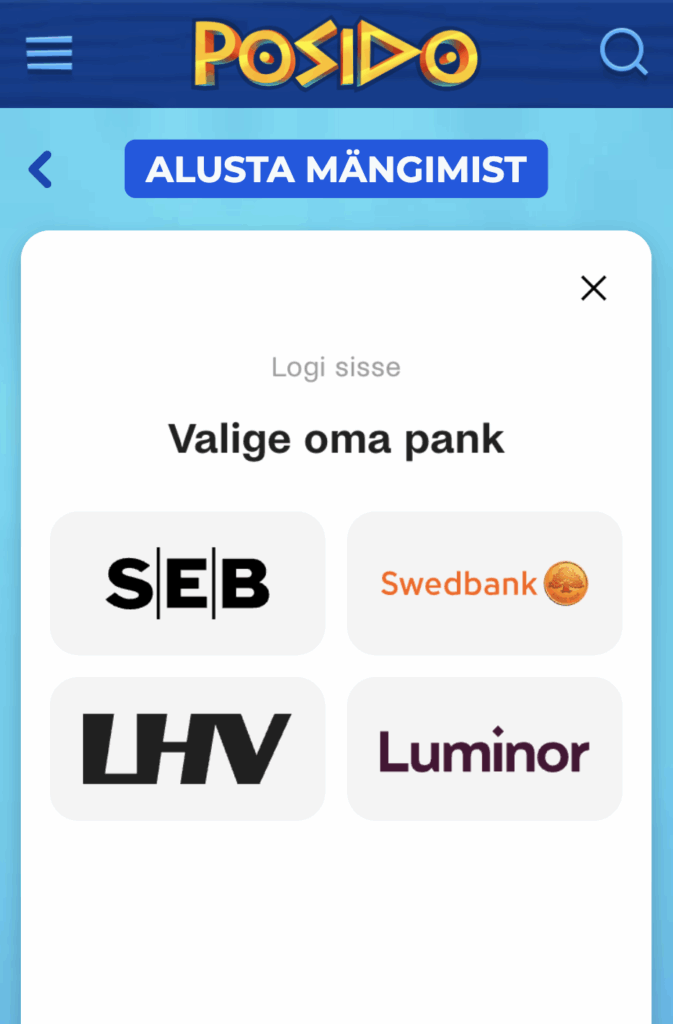
Task: Pick LHV bank
Action: click(x=188, y=748)
